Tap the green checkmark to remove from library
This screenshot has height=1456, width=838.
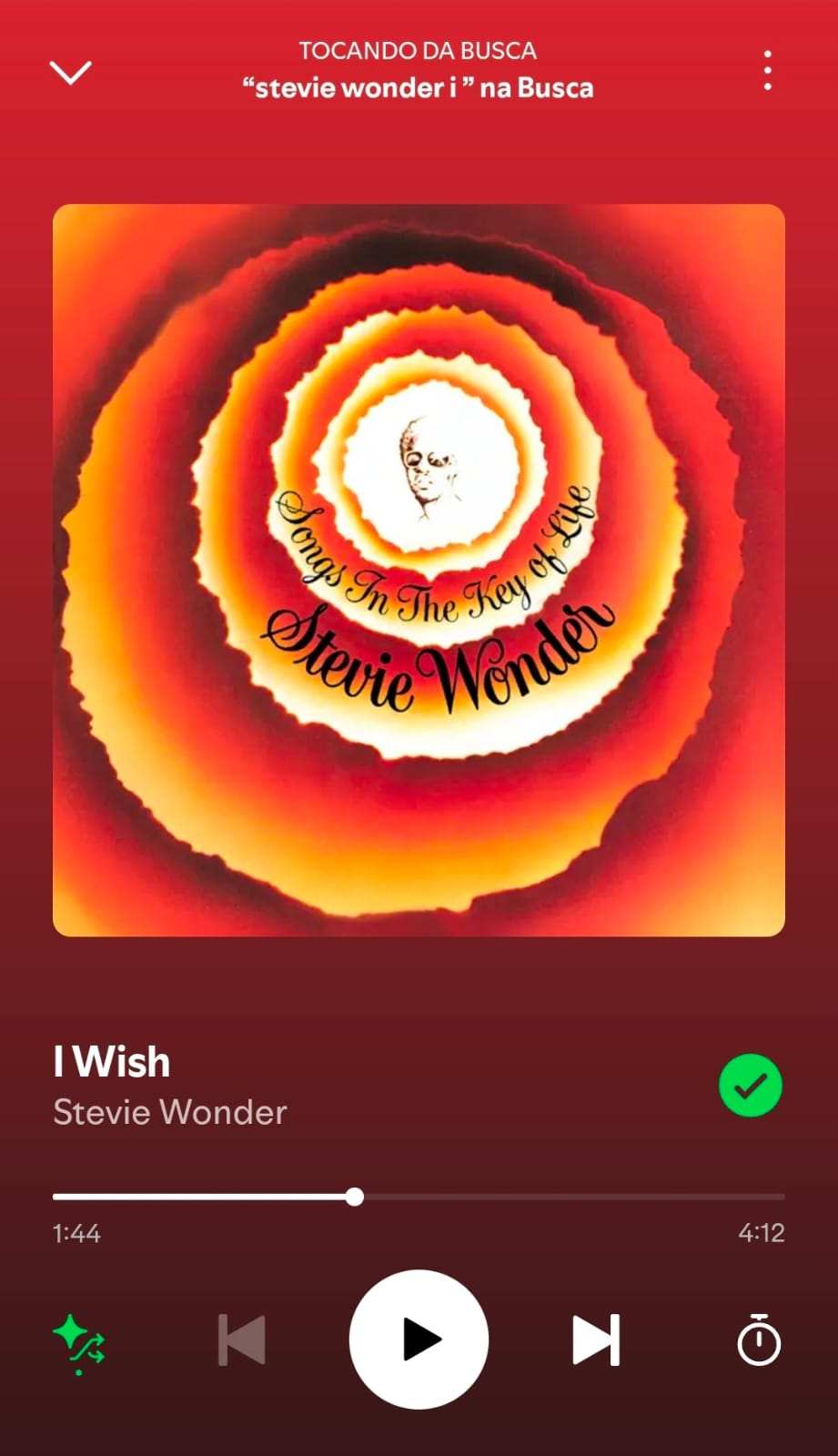(x=750, y=1085)
